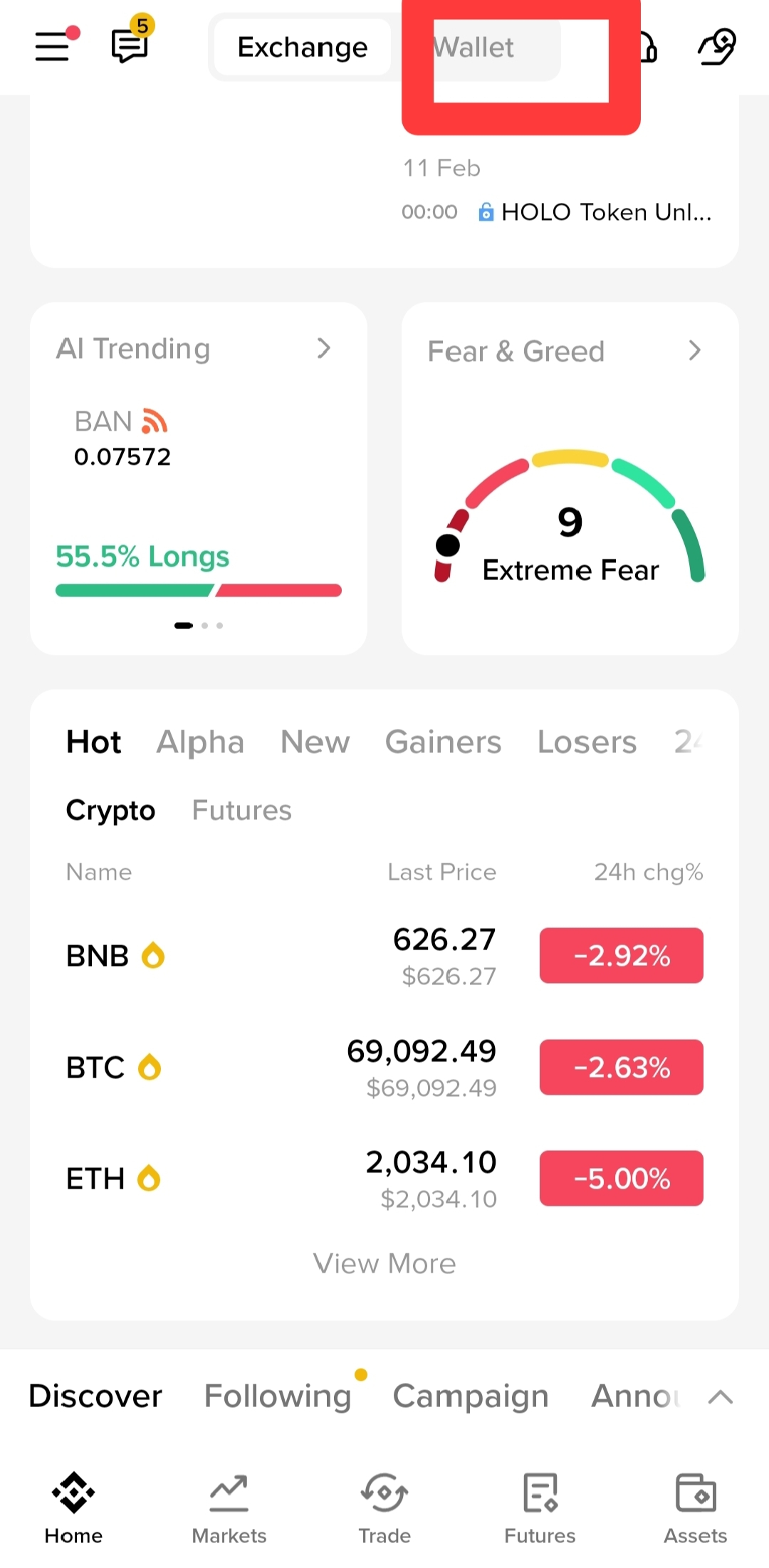Show the New listings tab
Screen dimensions: 769x1568
315,742
